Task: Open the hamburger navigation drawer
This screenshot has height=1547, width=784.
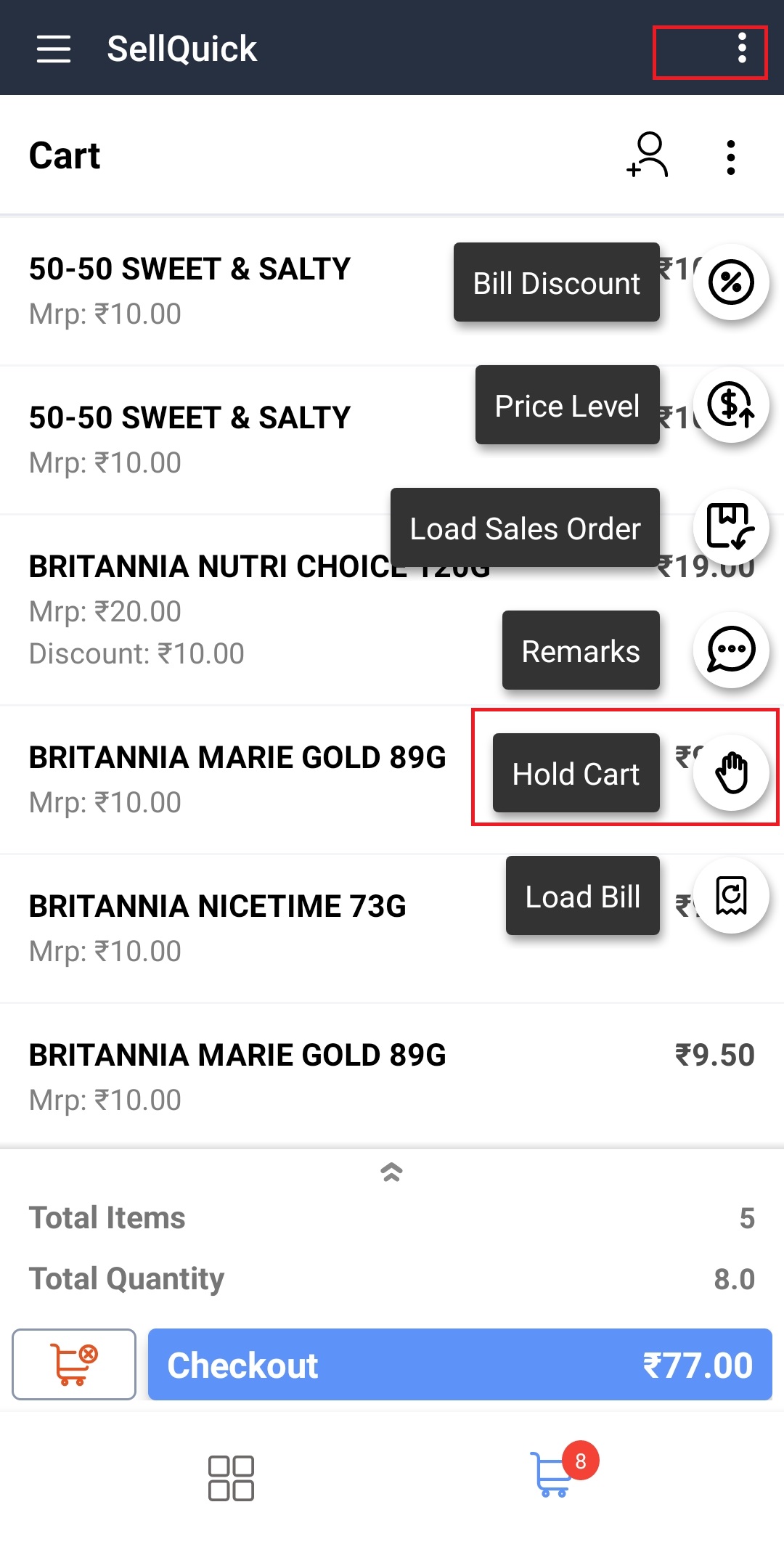Action: click(x=54, y=49)
